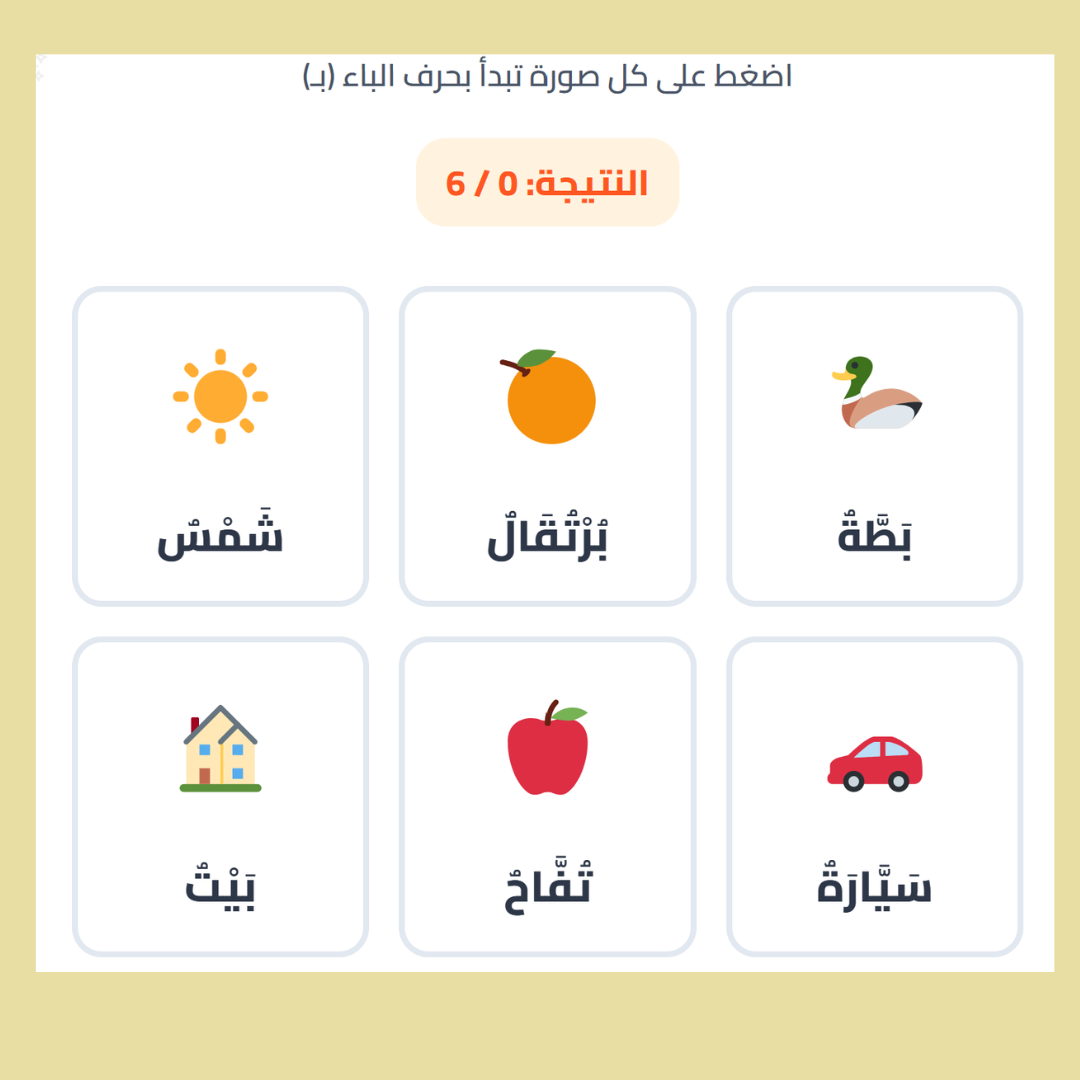This screenshot has height=1080, width=1080.
Task: Select the apple card labeled تفاح
Action: [548, 797]
